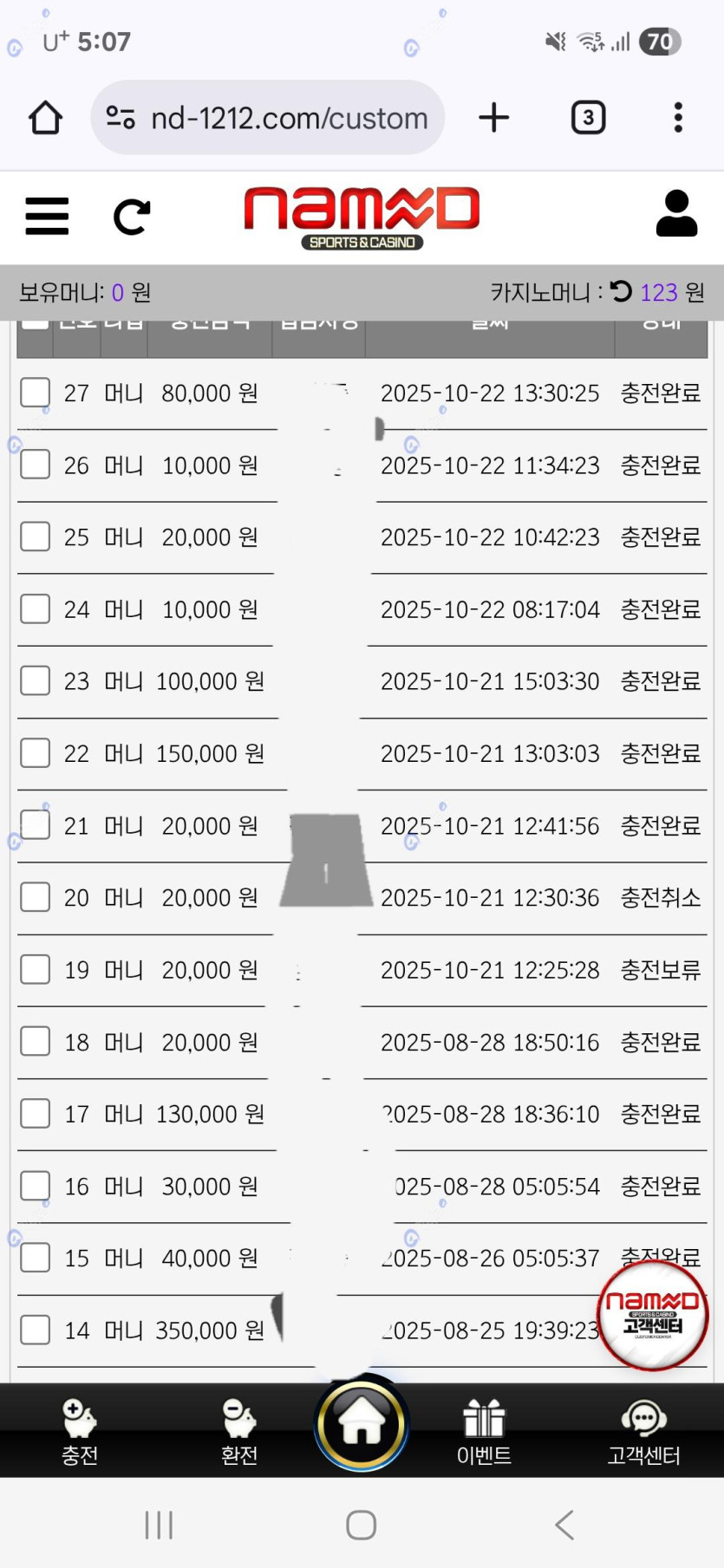Go back with the system back button
The width and height of the screenshot is (724, 1568).
(x=564, y=1525)
